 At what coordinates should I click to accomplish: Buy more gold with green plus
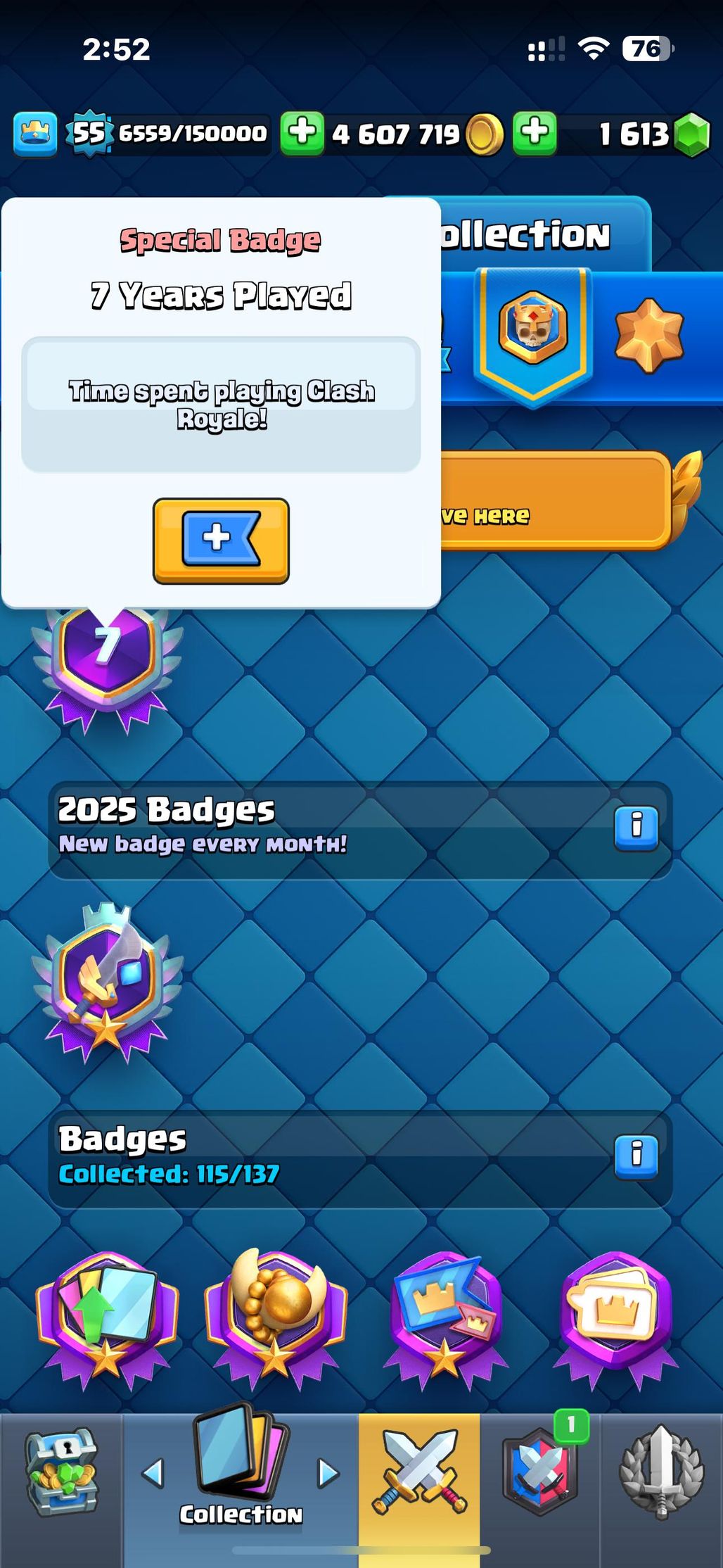(x=302, y=132)
